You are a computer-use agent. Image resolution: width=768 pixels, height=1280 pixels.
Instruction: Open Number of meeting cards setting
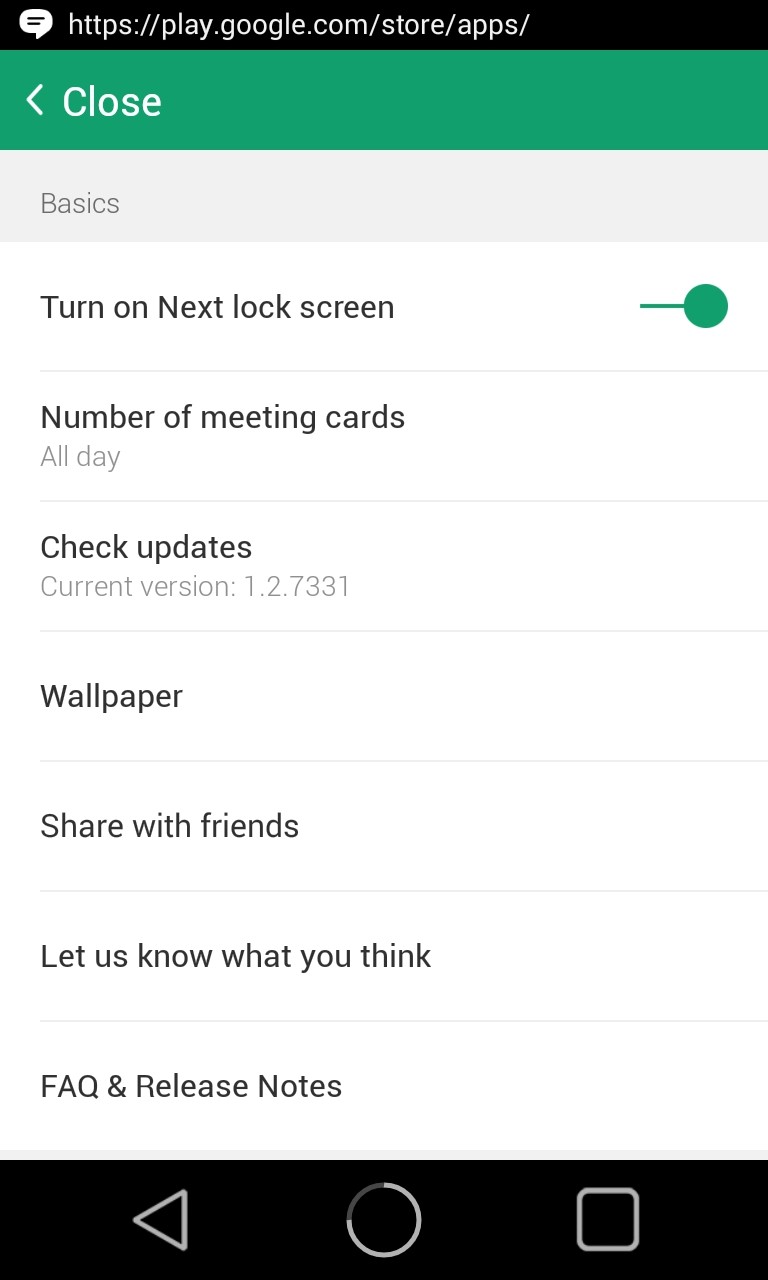click(x=222, y=435)
